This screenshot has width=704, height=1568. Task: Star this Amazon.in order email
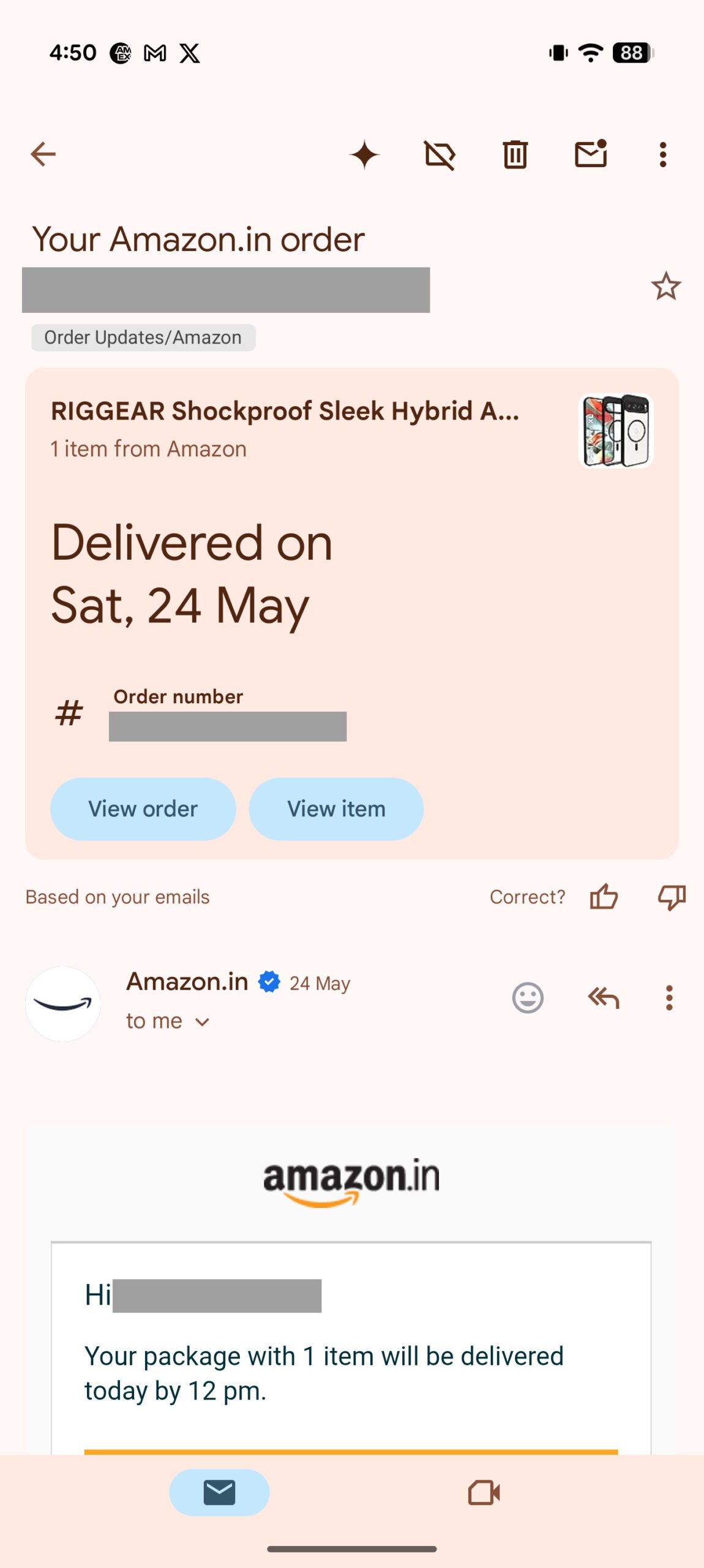[665, 286]
